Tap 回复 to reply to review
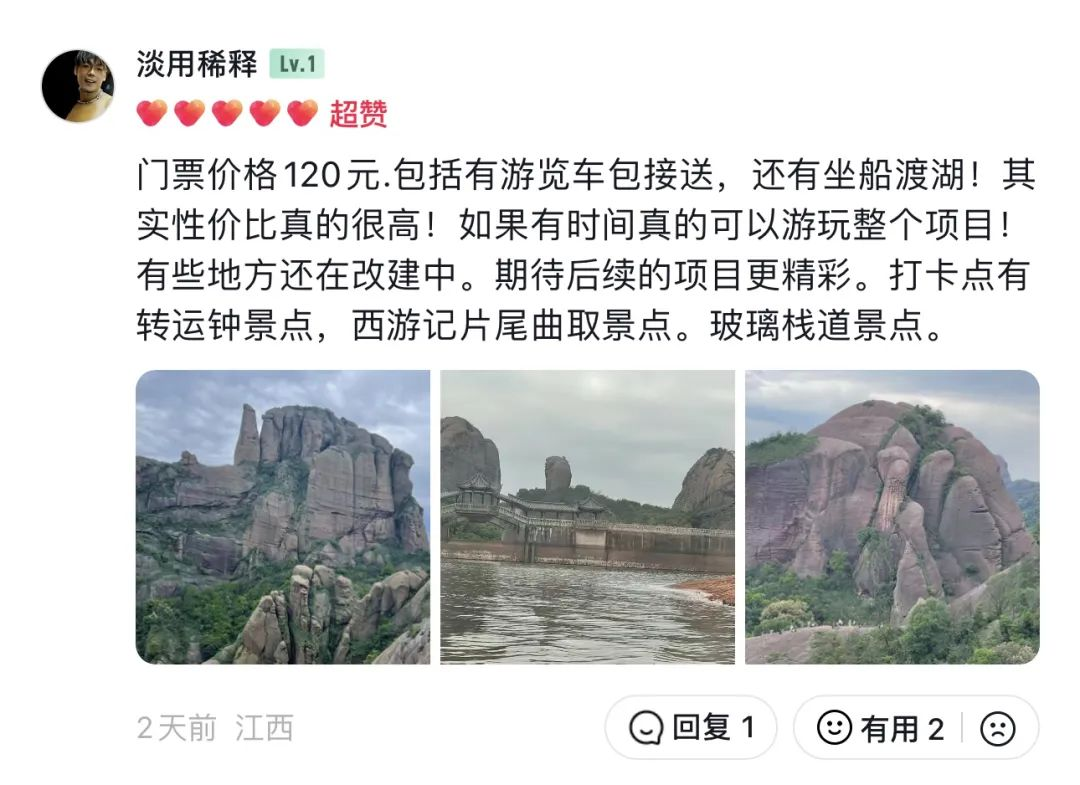The height and width of the screenshot is (785, 1080). (691, 728)
